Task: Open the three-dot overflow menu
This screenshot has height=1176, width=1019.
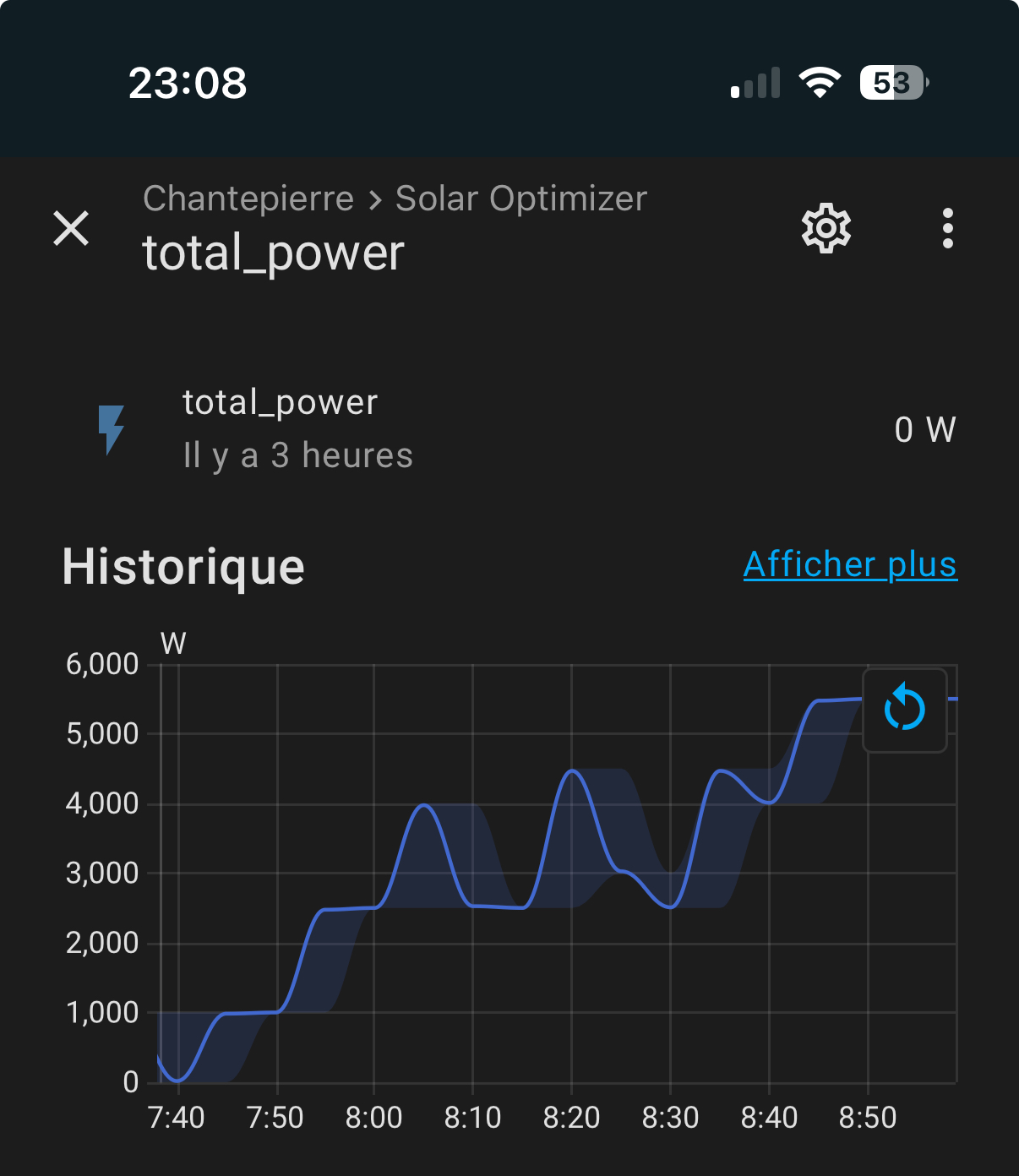Action: coord(947,228)
